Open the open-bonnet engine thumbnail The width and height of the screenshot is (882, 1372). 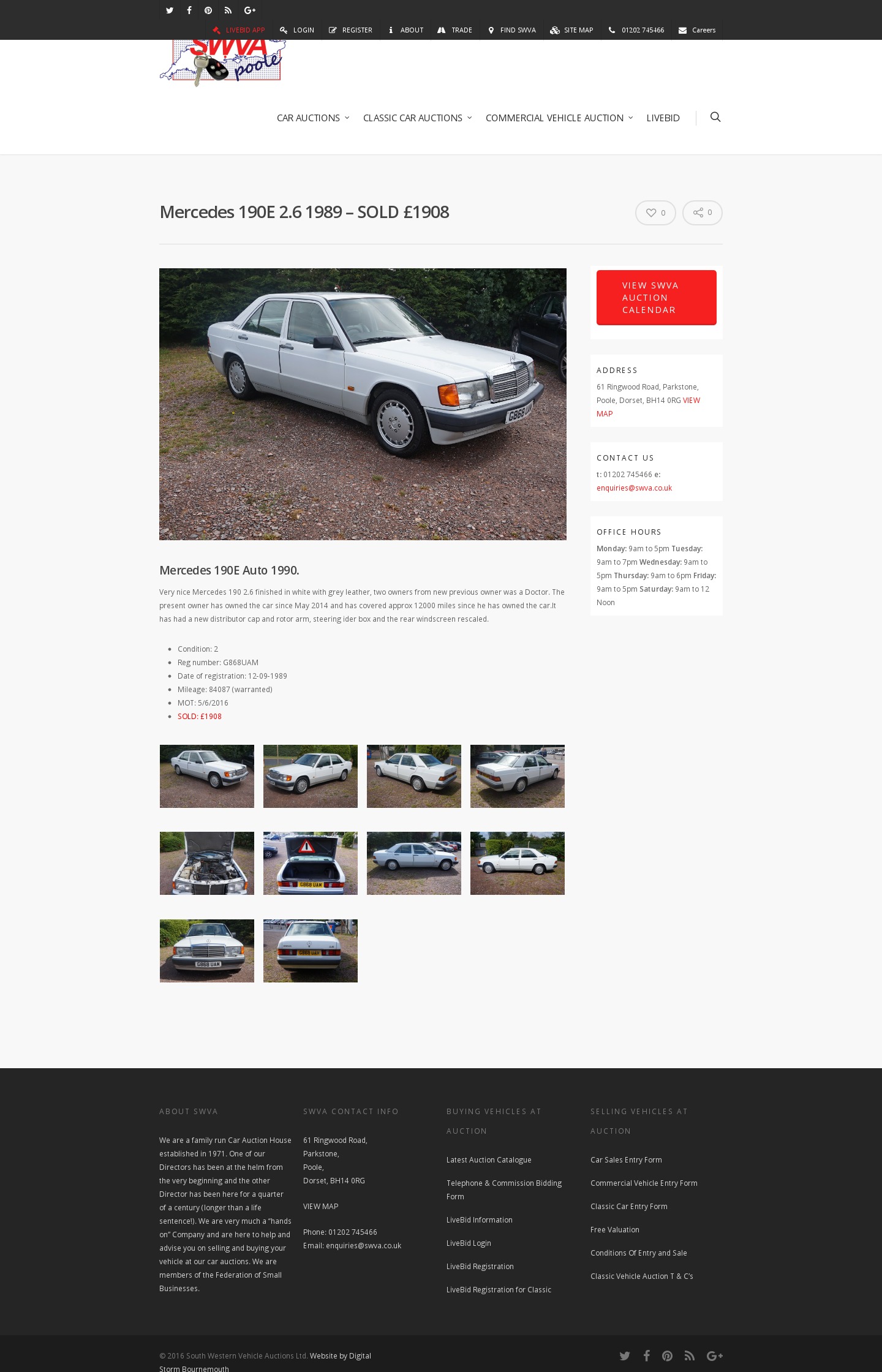point(207,863)
